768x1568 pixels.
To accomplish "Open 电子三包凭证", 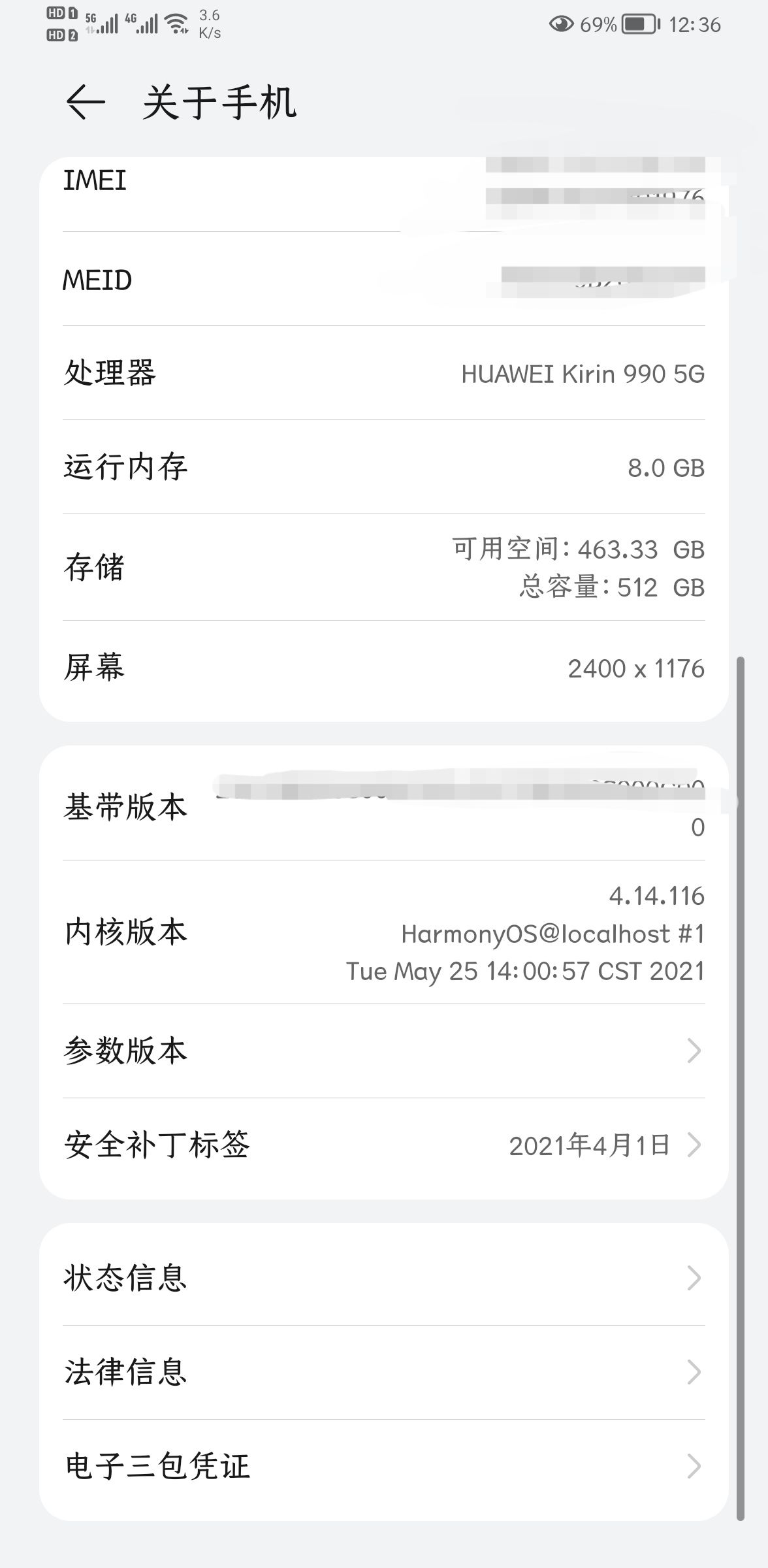I will (x=383, y=1466).
